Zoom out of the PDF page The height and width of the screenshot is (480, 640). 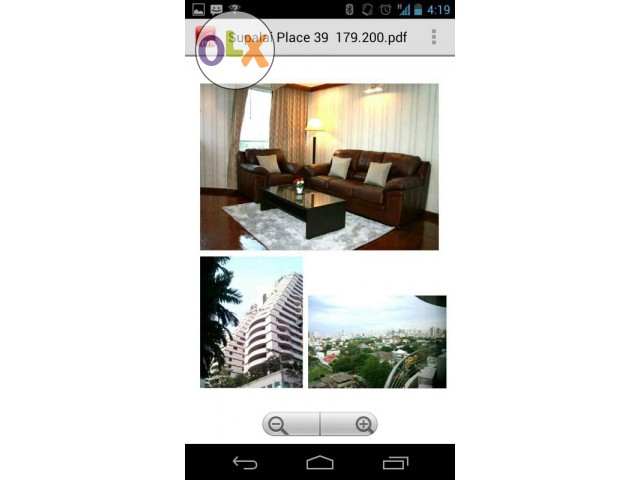[x=280, y=425]
